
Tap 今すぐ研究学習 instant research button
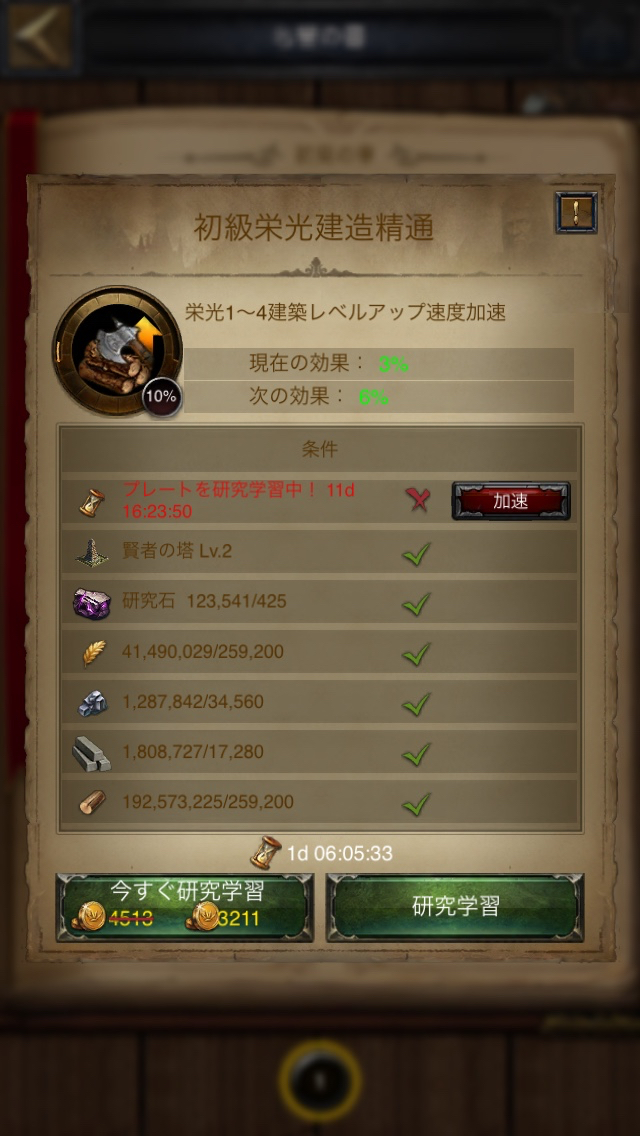tap(185, 906)
